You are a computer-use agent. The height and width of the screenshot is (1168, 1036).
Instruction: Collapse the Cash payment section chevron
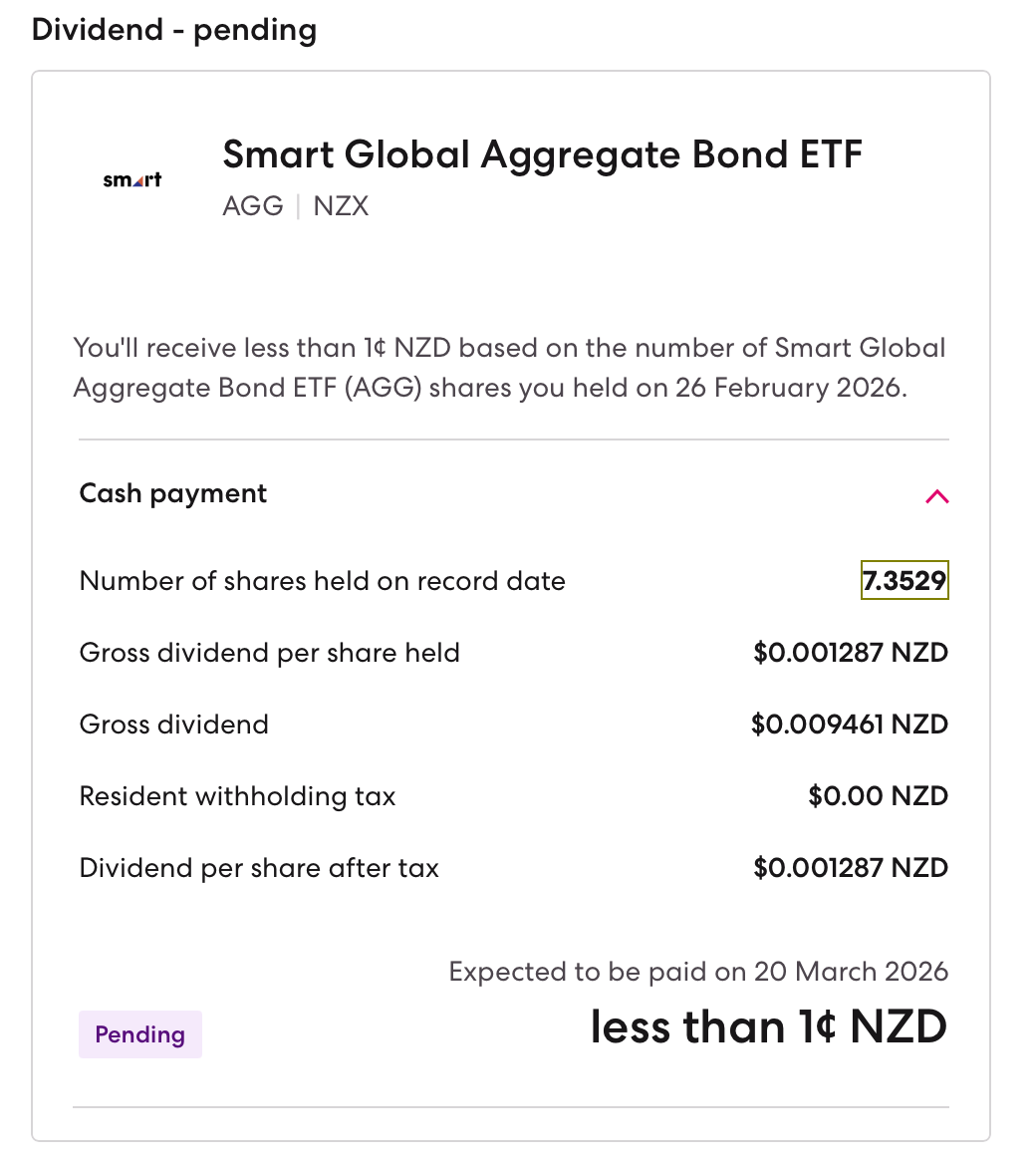(x=936, y=495)
